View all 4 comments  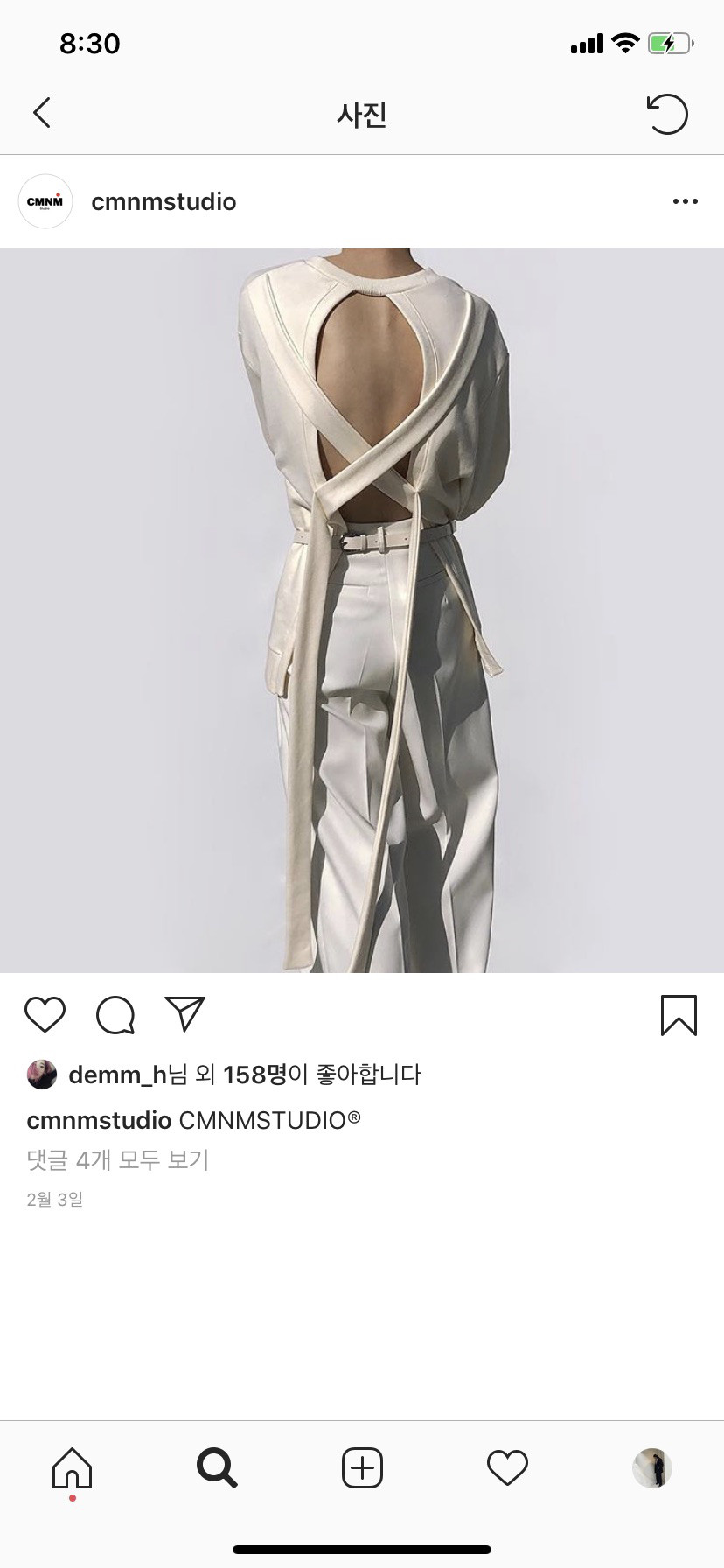(x=118, y=1160)
